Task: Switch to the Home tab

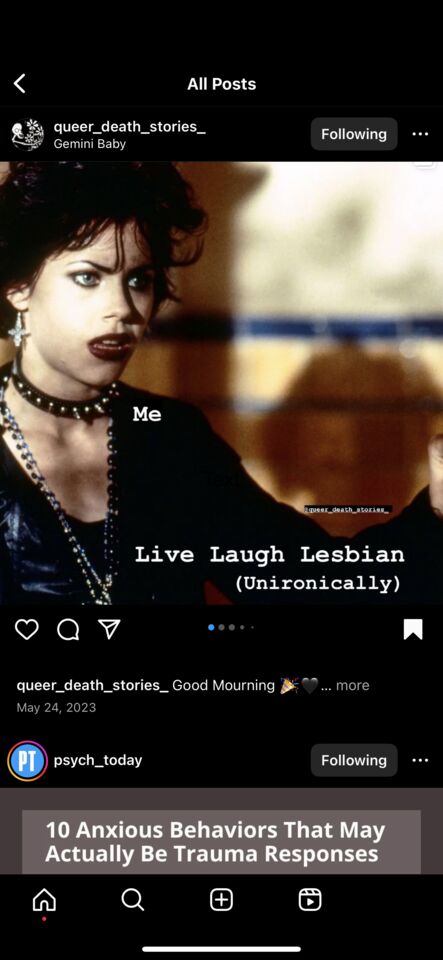Action: pos(44,900)
